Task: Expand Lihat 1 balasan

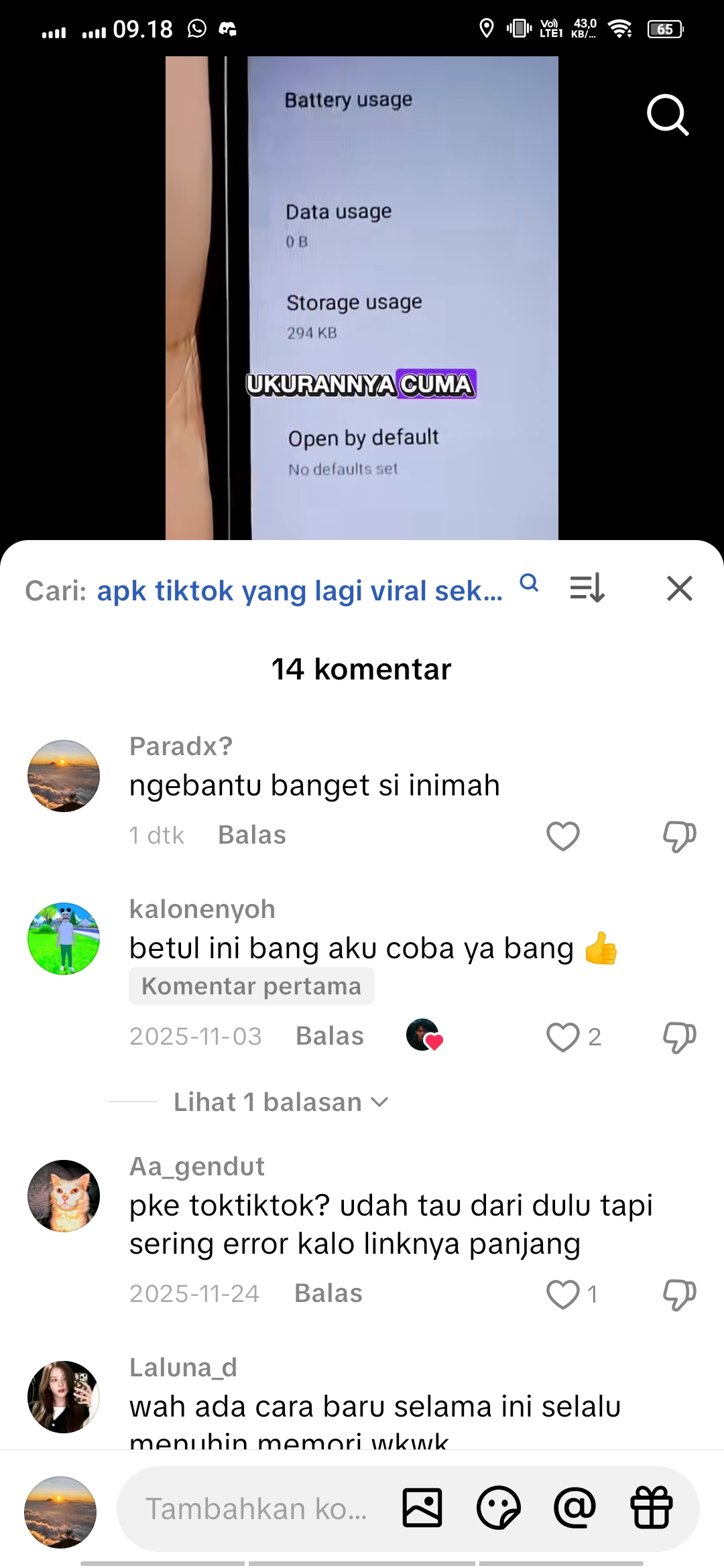Action: 280,1102
